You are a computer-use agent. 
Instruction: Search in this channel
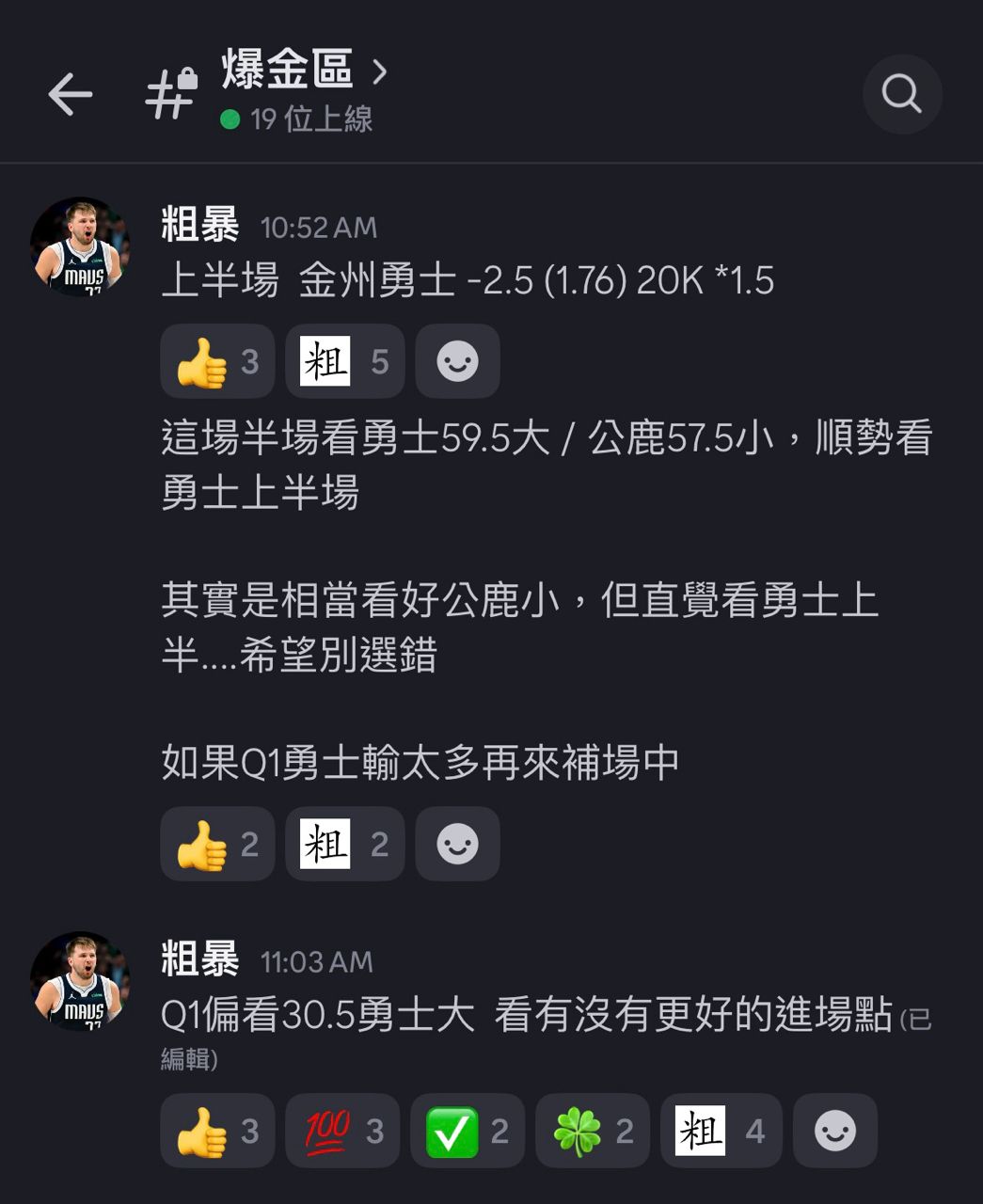click(901, 94)
